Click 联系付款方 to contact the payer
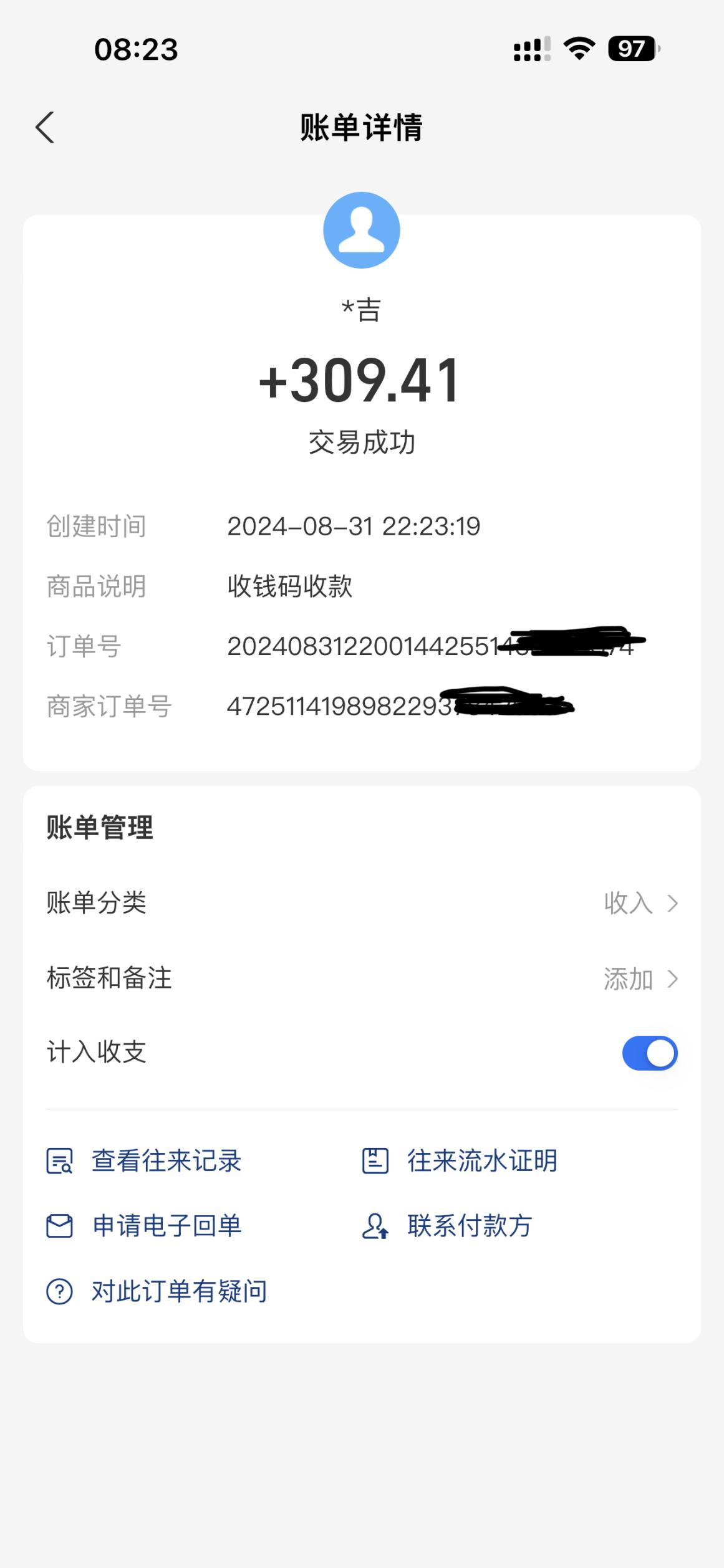The image size is (724, 1568). [469, 1226]
